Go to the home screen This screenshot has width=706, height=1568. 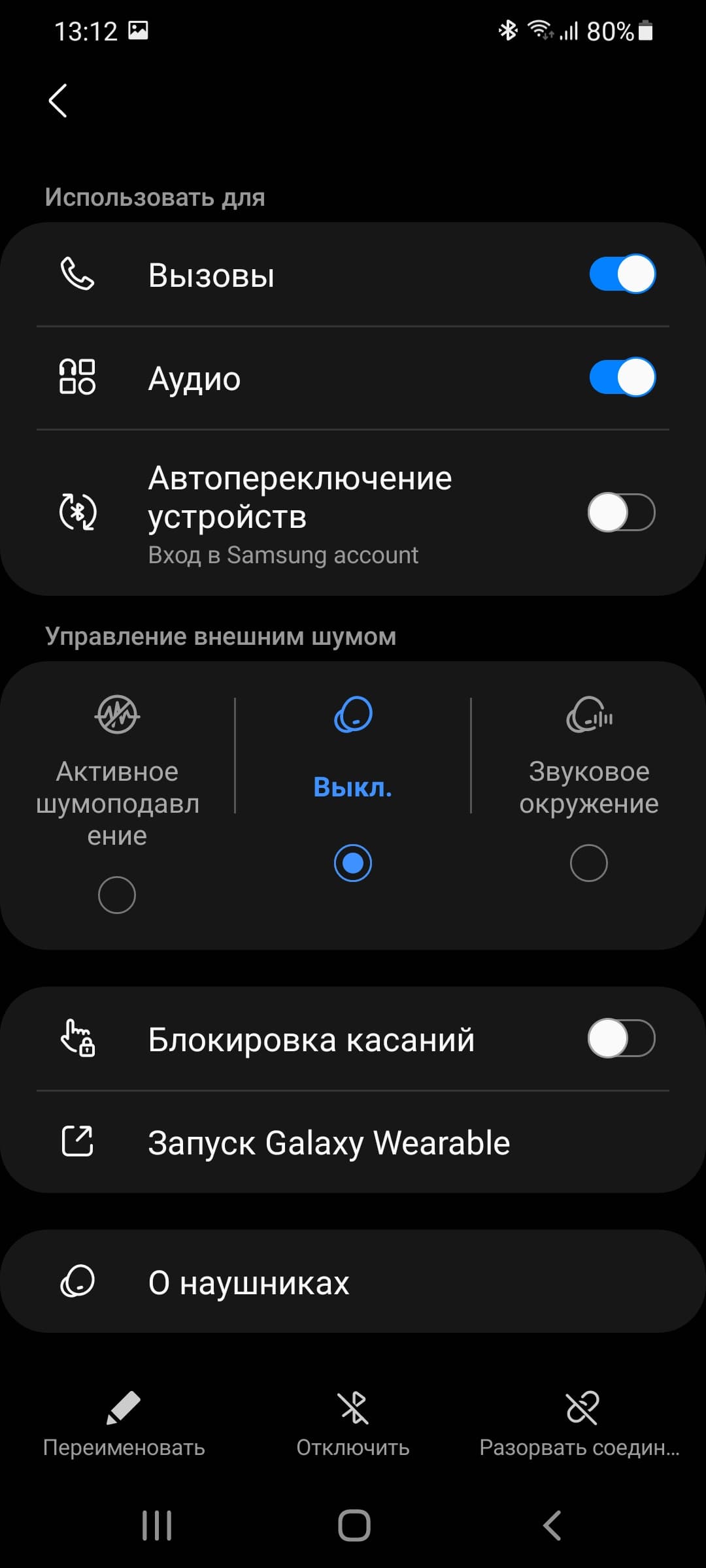tap(354, 1526)
